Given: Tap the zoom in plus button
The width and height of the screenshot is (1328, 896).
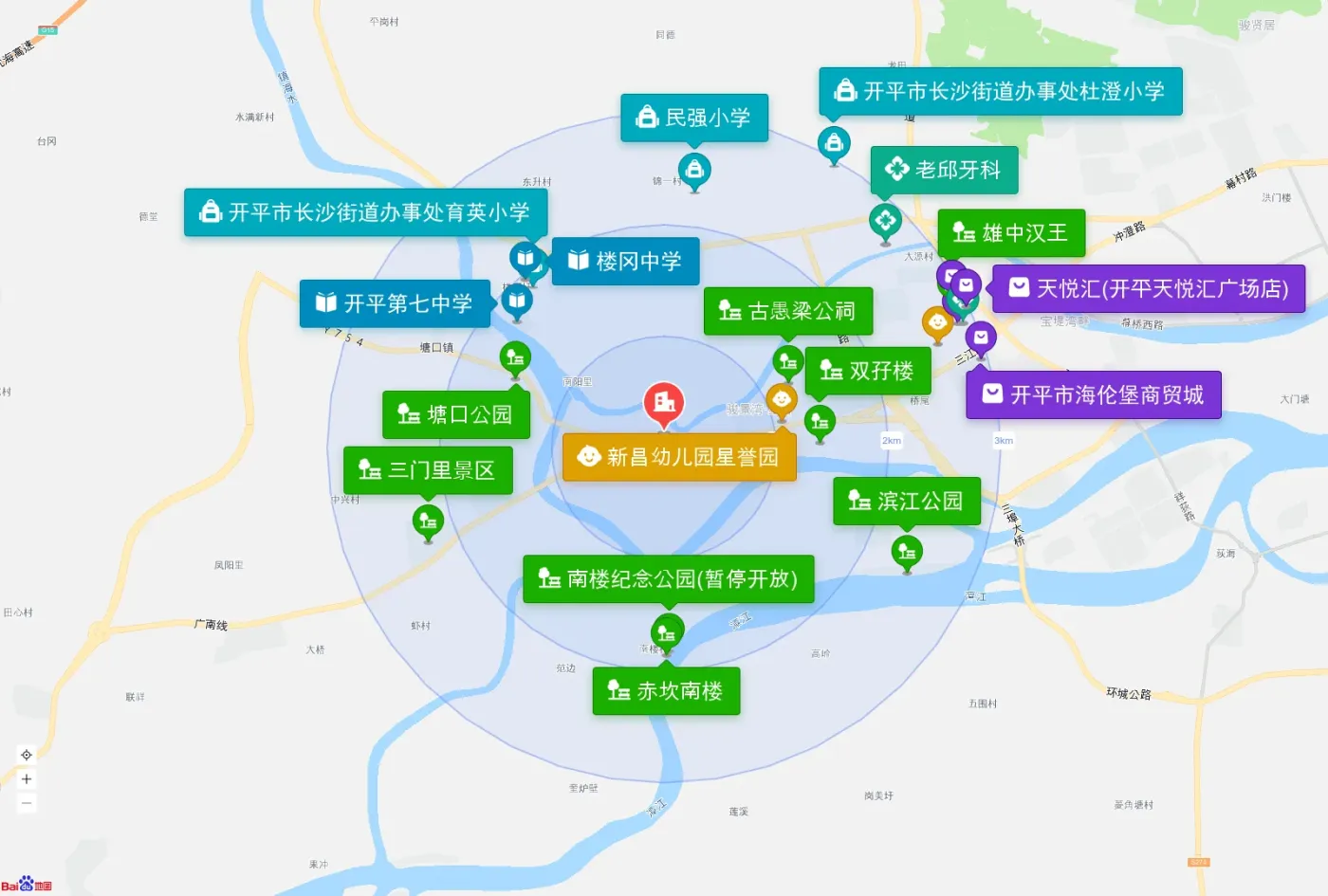Looking at the screenshot, I should pos(27,779).
